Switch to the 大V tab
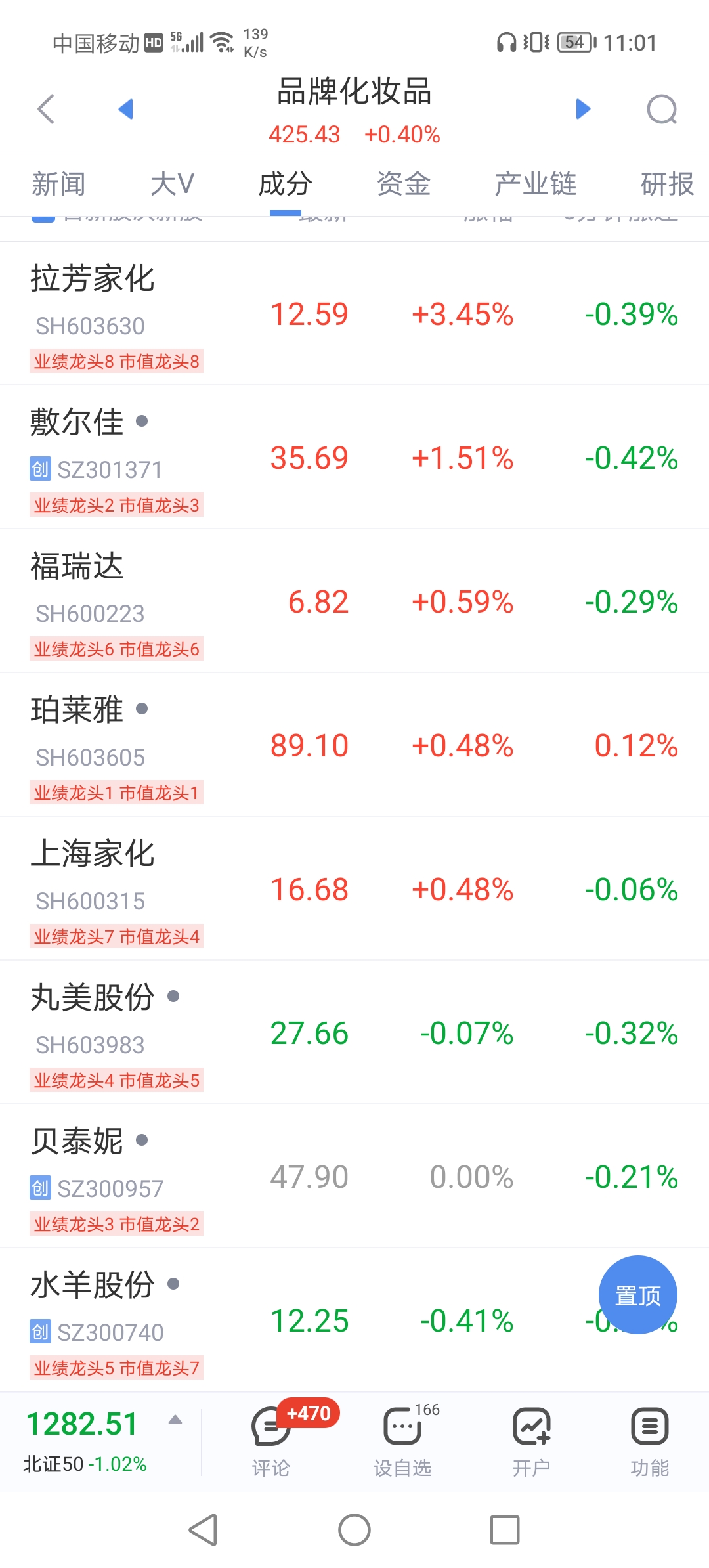The image size is (709, 1568). [172, 184]
